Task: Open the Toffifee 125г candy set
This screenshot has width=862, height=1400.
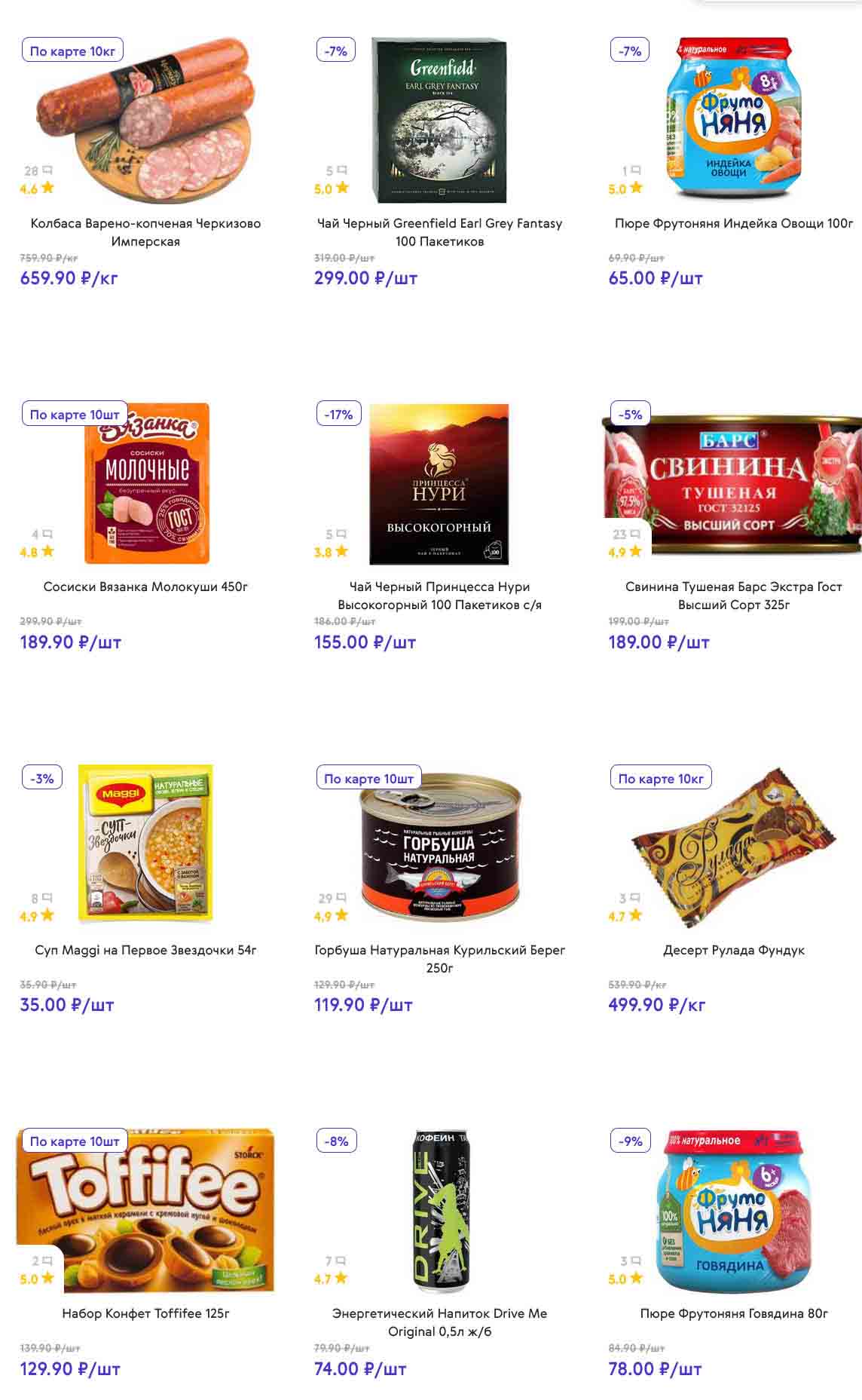Action: (x=145, y=1313)
